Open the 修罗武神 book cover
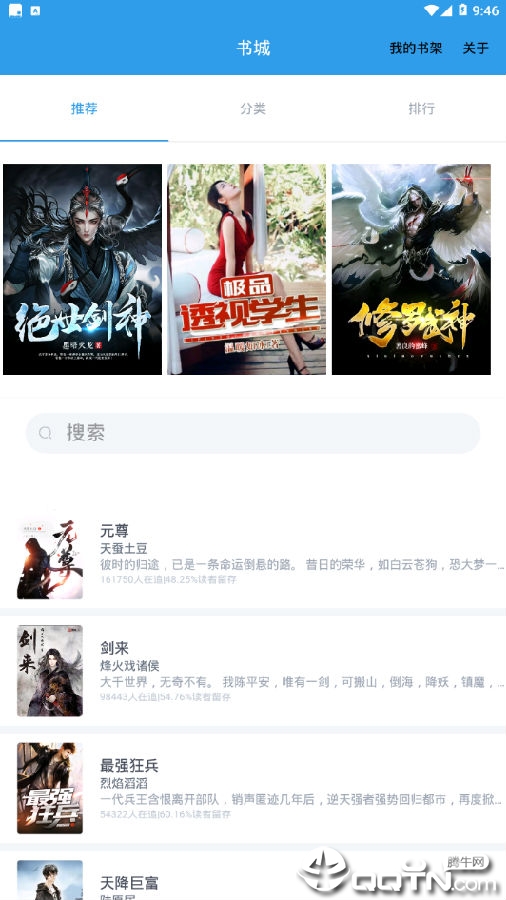This screenshot has height=900, width=506. (x=411, y=269)
